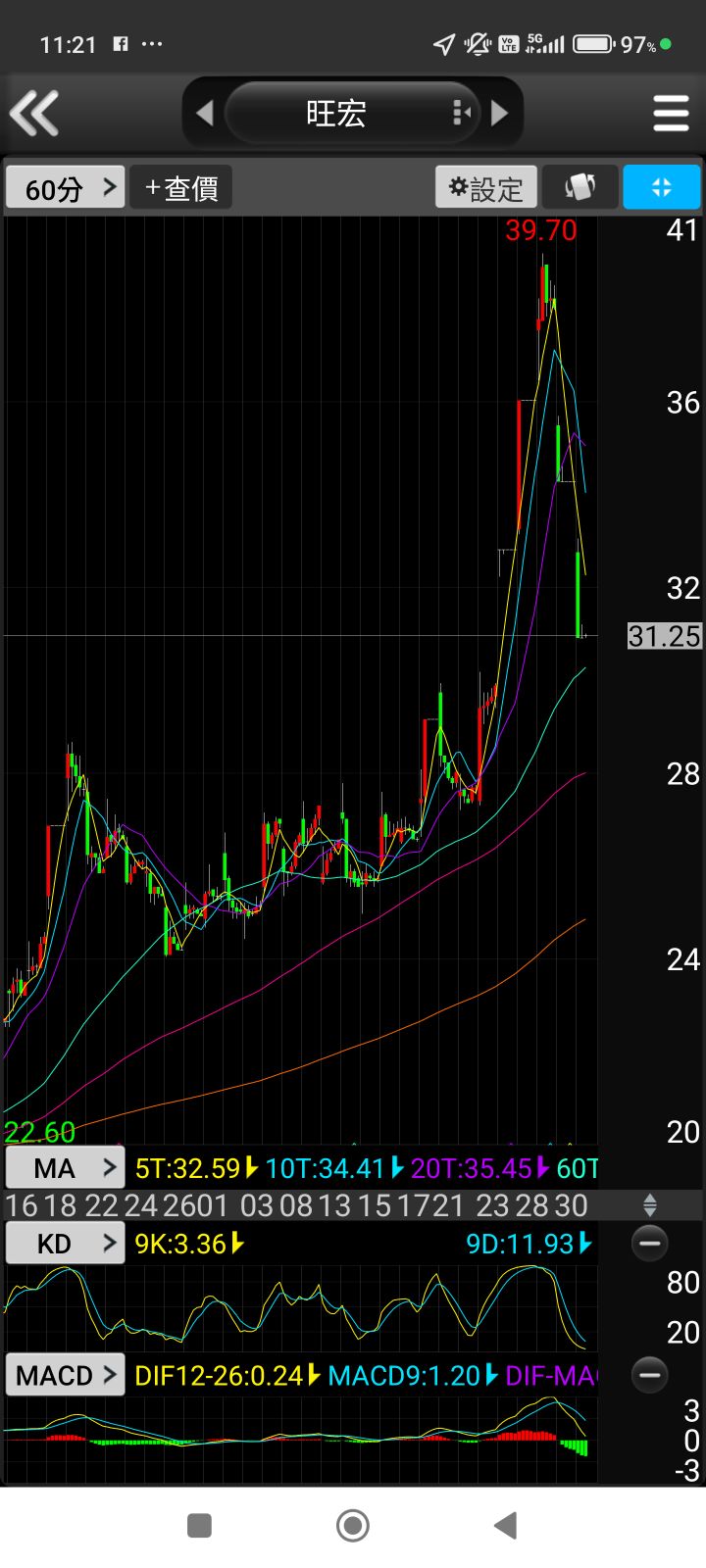Tap the date axis resize handle

click(x=649, y=1205)
